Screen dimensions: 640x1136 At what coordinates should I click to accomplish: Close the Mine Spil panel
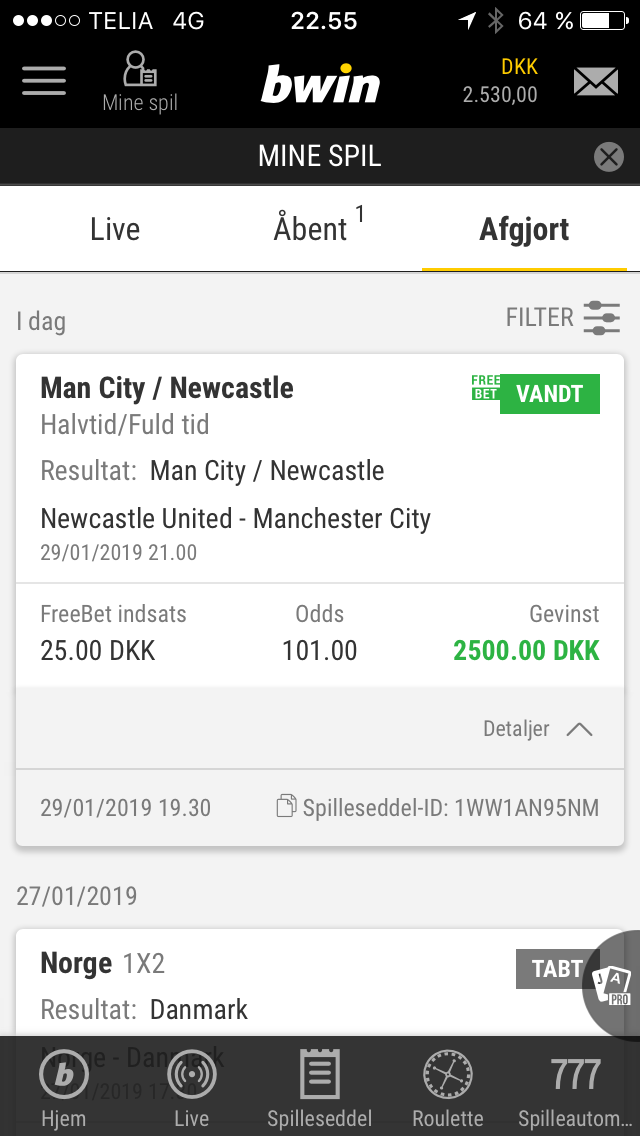click(x=609, y=156)
